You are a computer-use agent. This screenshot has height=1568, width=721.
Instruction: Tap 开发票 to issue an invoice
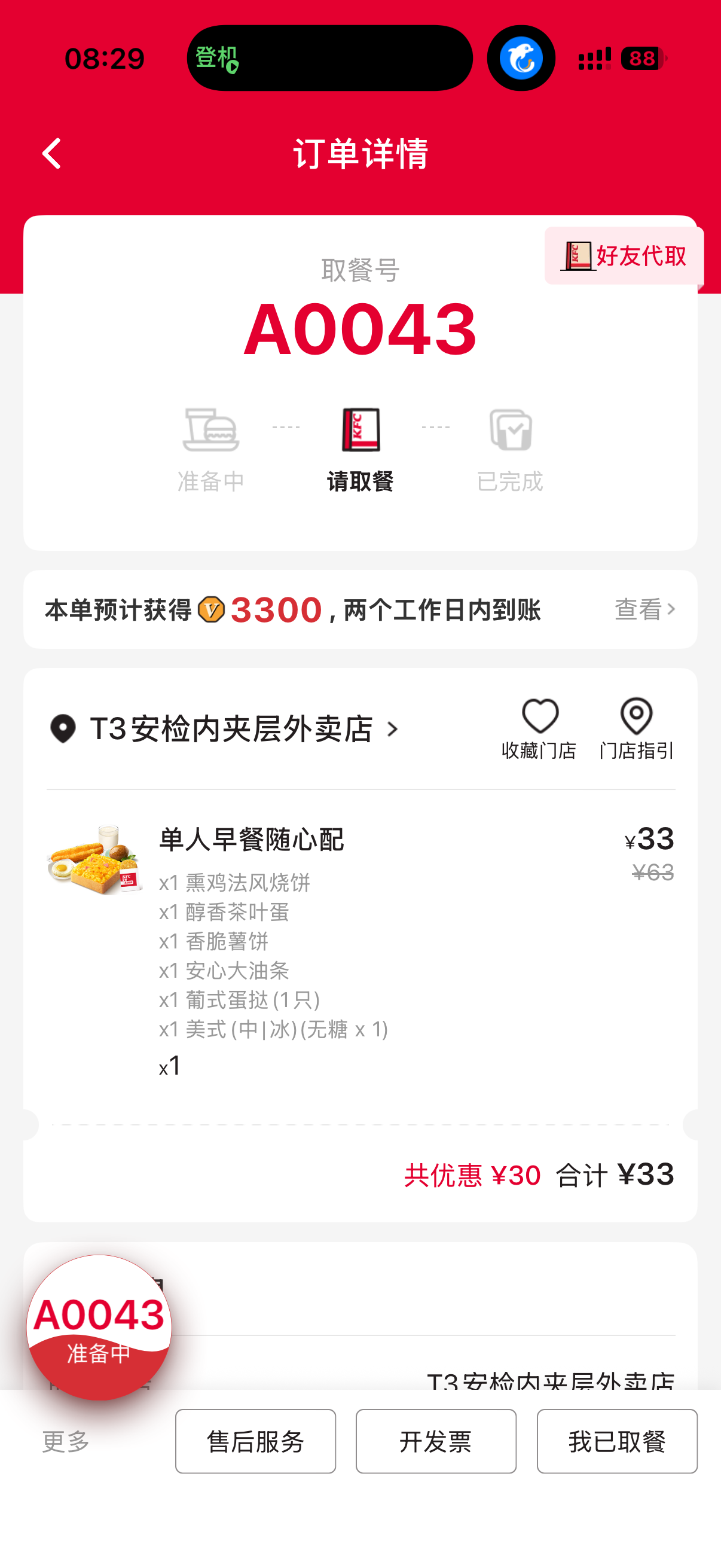(436, 1441)
